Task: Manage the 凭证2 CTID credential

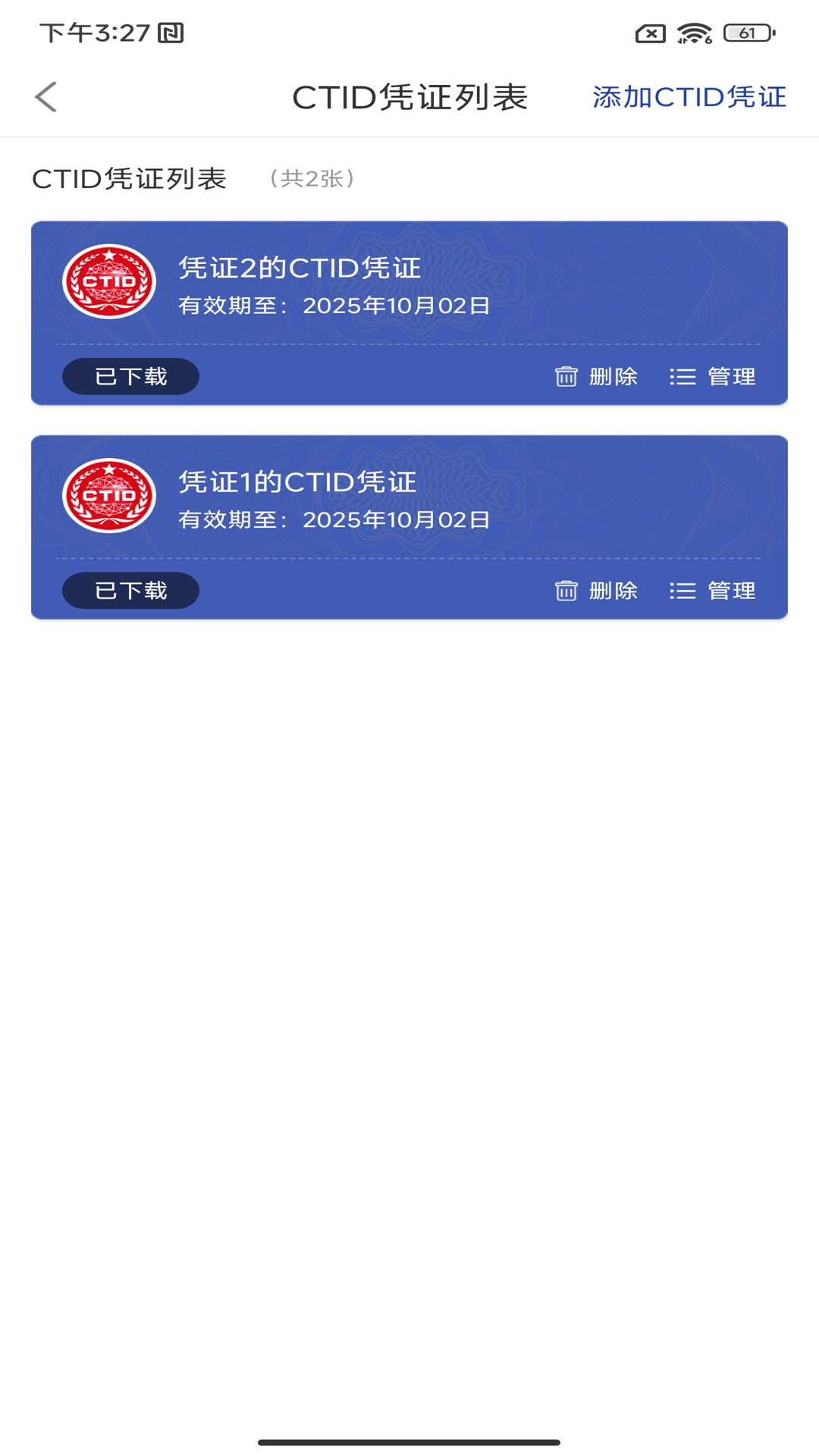Action: [713, 377]
